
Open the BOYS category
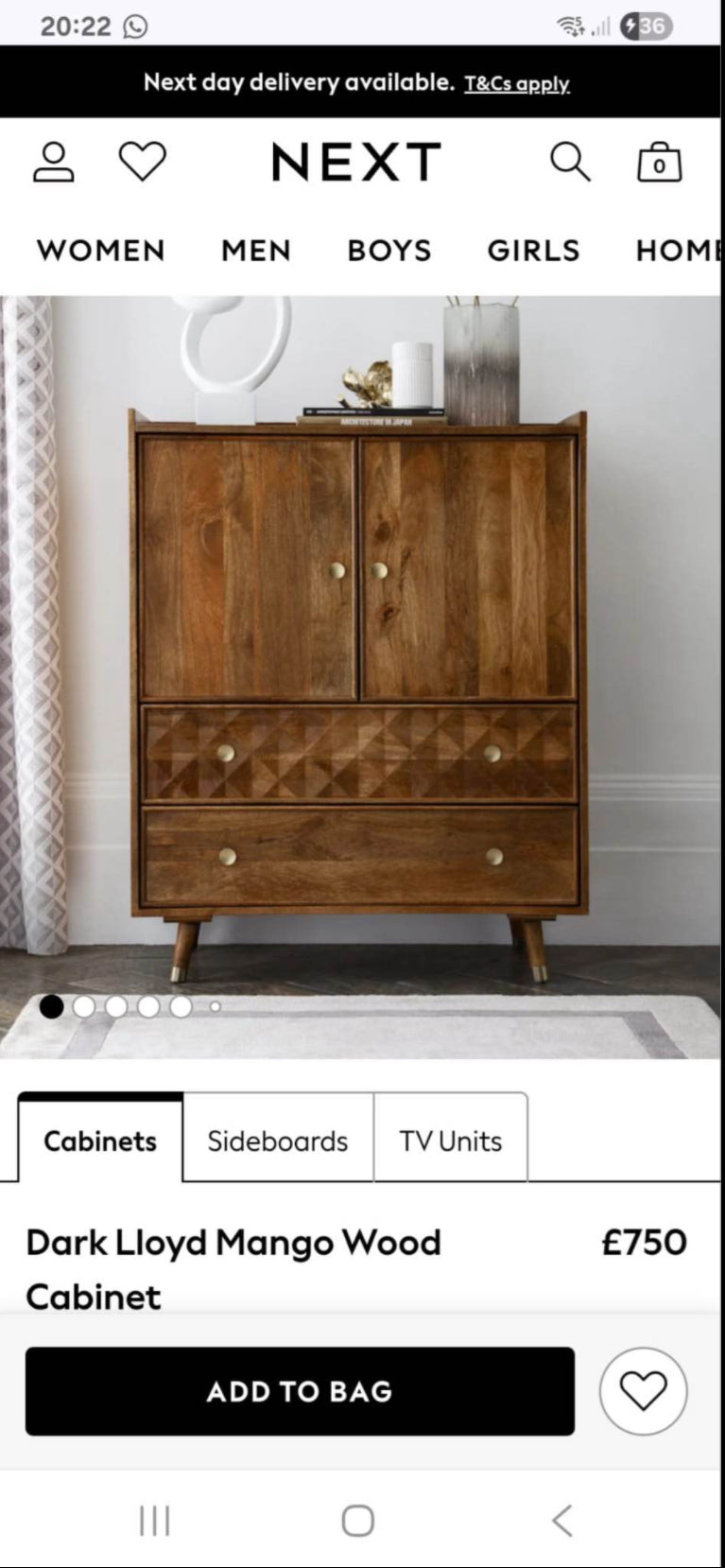tap(389, 251)
